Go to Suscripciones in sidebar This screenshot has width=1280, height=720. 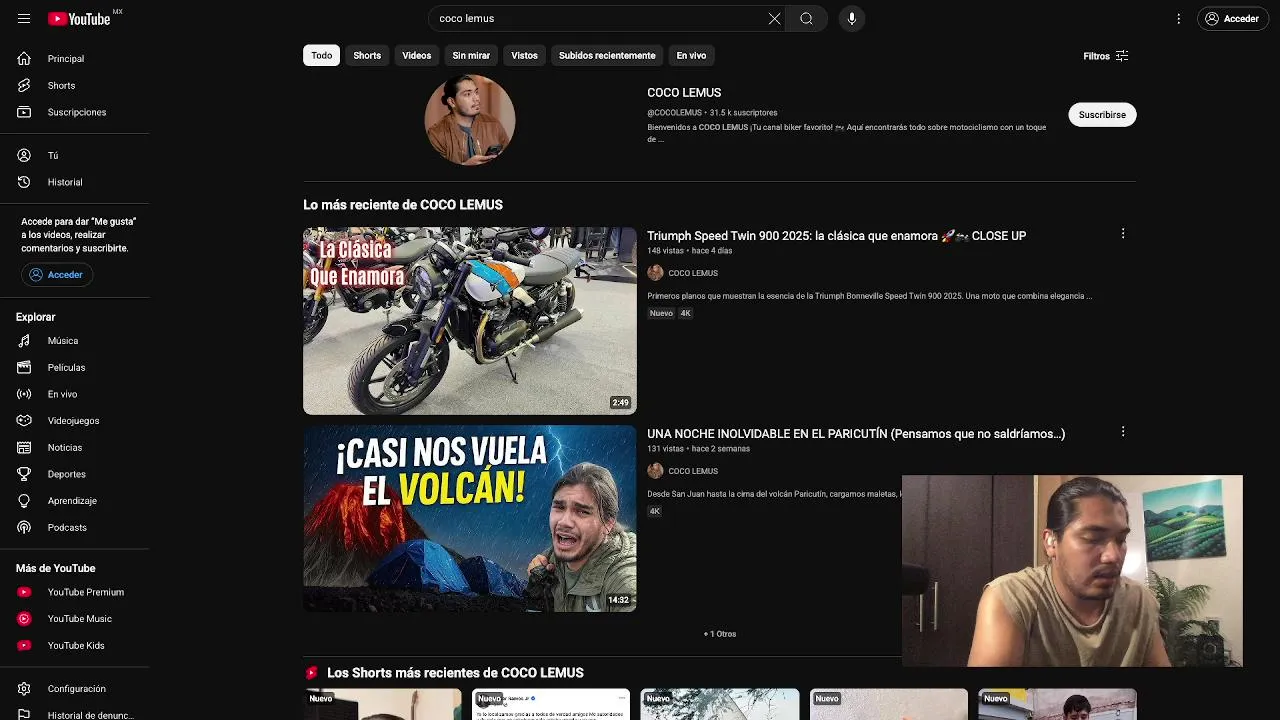(76, 112)
